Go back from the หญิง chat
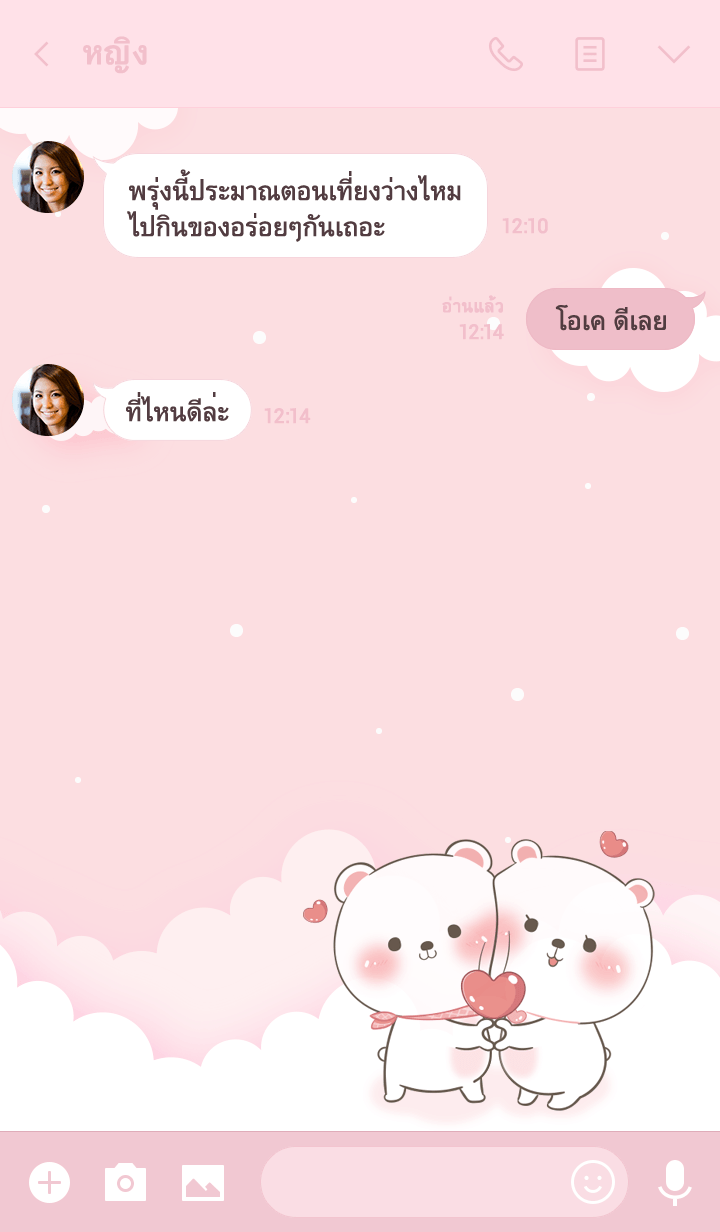The image size is (720, 1232). pyautogui.click(x=41, y=54)
